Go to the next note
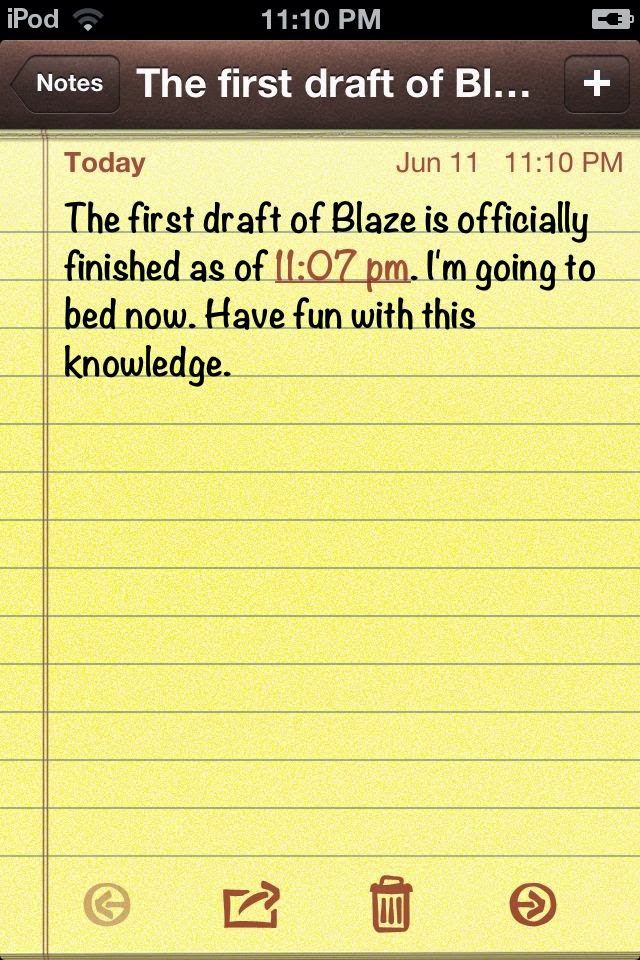 (x=533, y=906)
